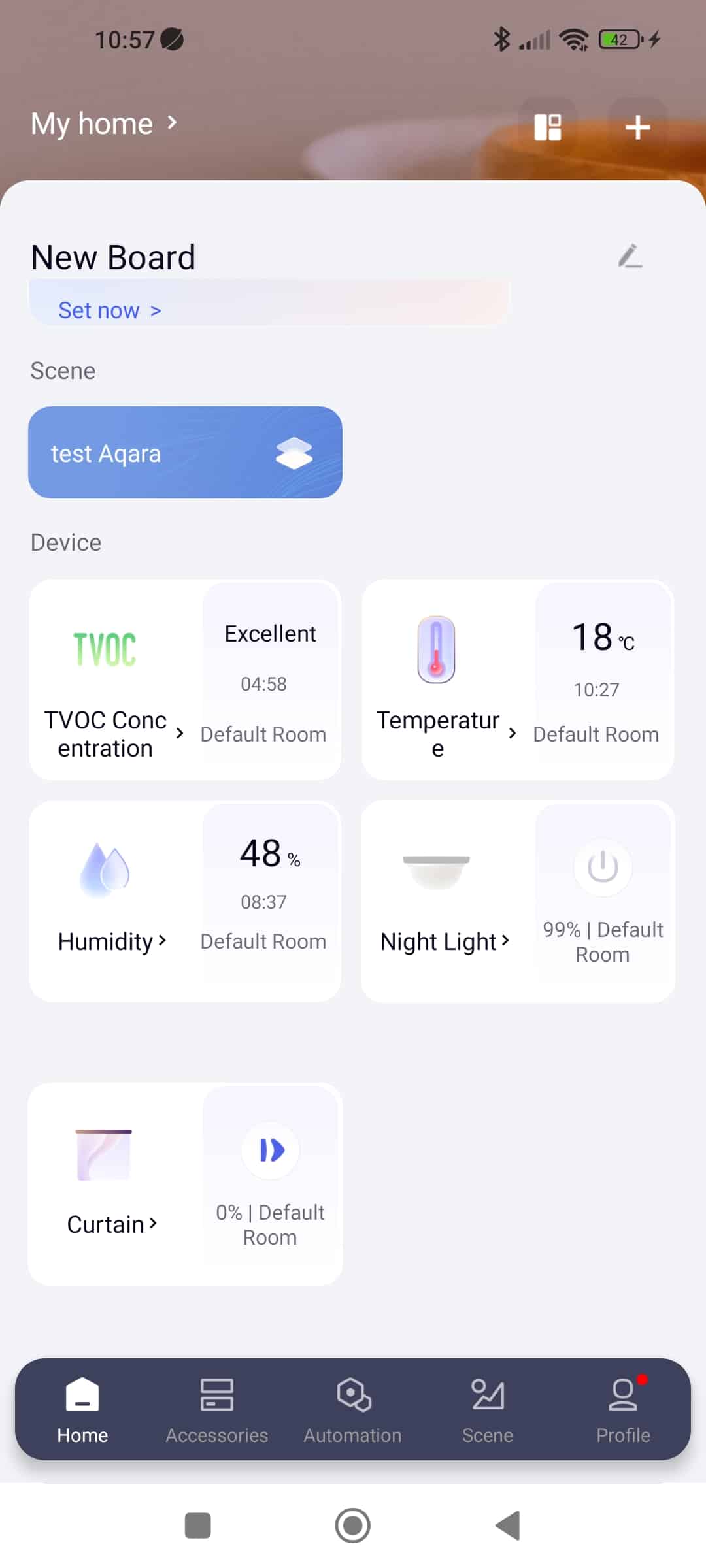
Task: Toggle the Night Light power button
Action: pos(603,868)
